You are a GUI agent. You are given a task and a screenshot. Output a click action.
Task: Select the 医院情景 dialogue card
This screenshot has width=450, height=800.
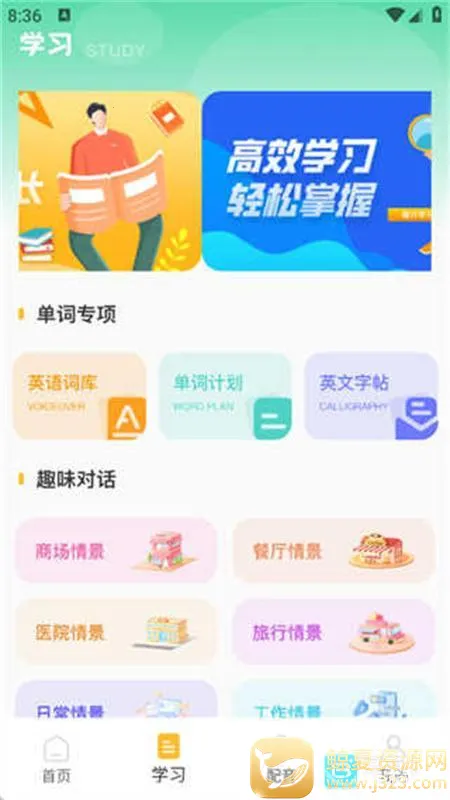(x=116, y=632)
